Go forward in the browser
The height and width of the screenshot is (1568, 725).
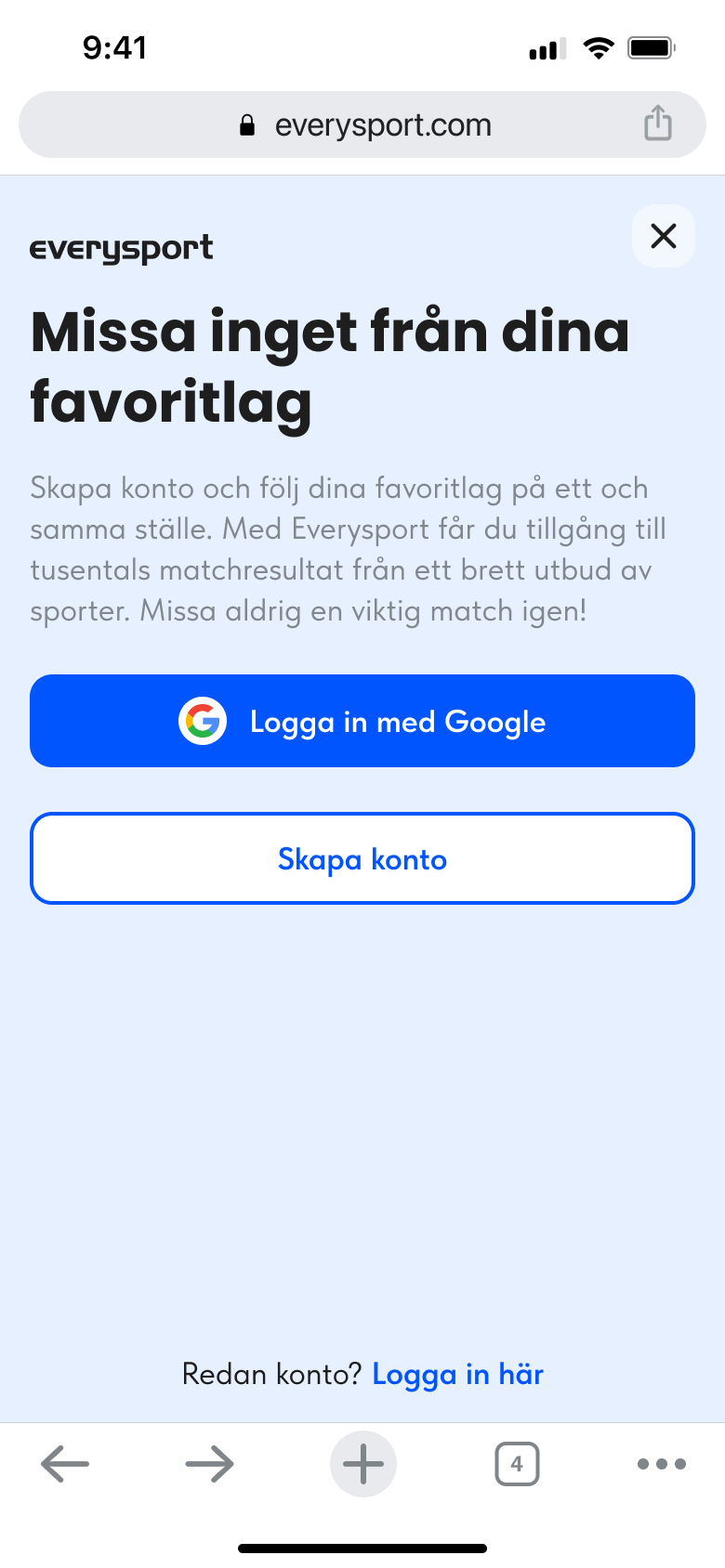[x=210, y=1464]
